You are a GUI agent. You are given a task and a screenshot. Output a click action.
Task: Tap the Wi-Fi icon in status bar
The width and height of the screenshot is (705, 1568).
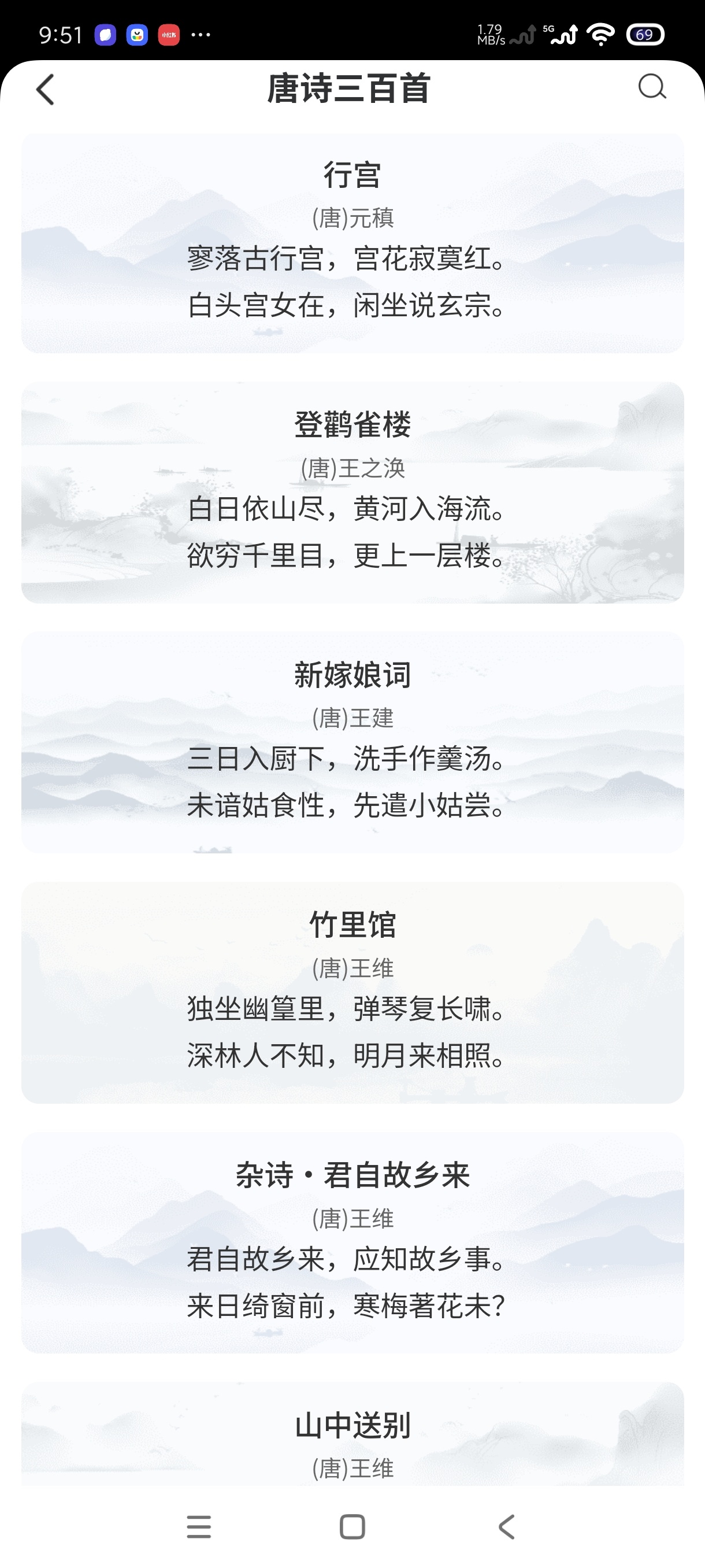tap(599, 35)
